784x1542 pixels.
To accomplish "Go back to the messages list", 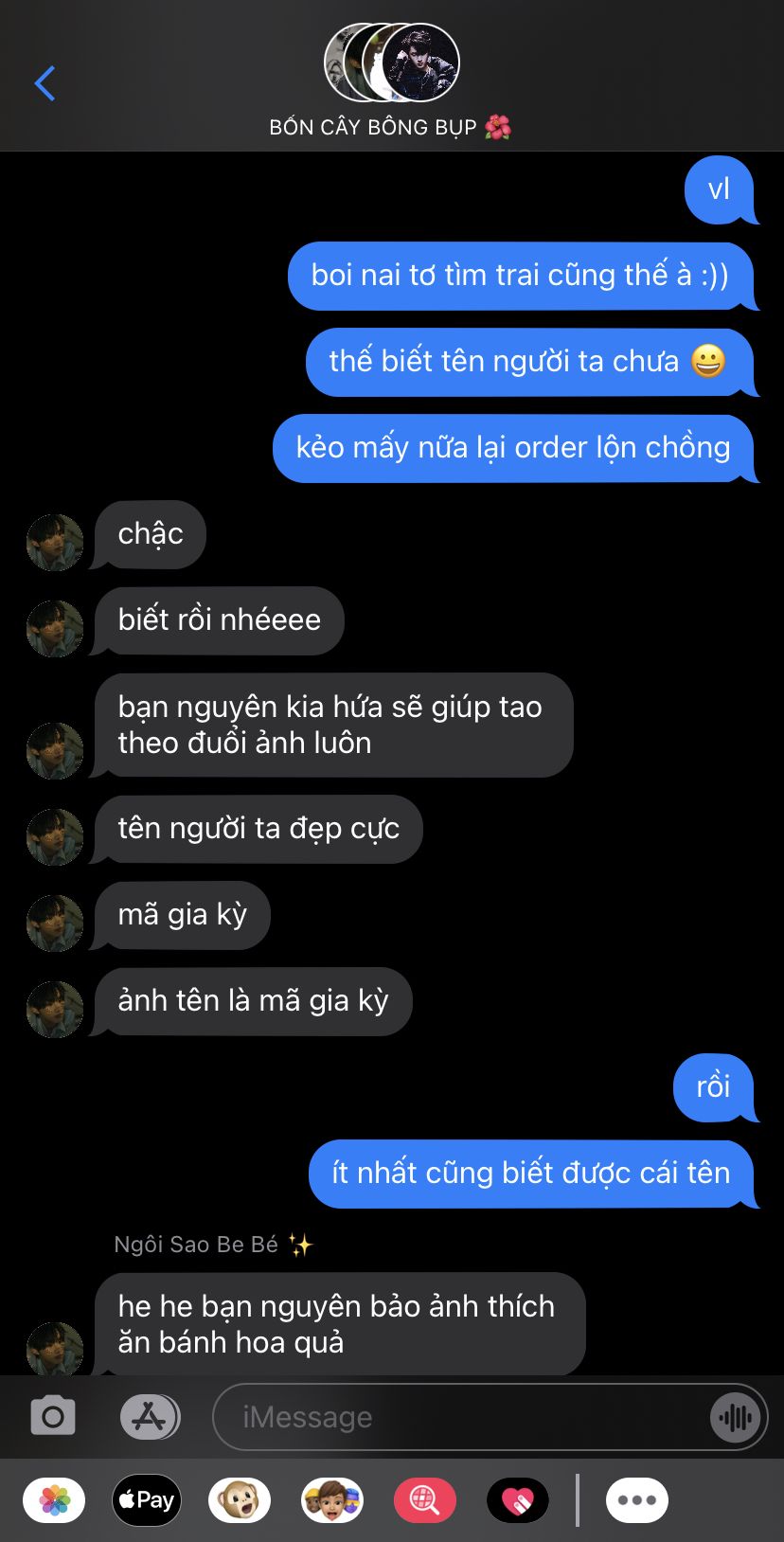I will pyautogui.click(x=45, y=83).
